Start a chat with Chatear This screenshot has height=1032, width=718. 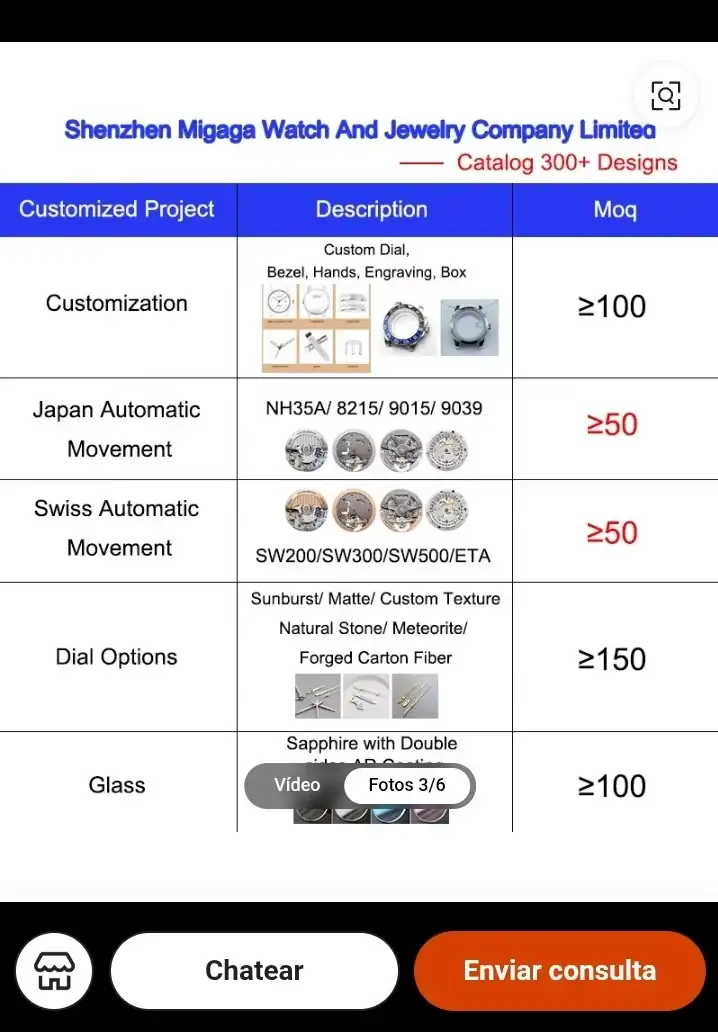coord(254,970)
